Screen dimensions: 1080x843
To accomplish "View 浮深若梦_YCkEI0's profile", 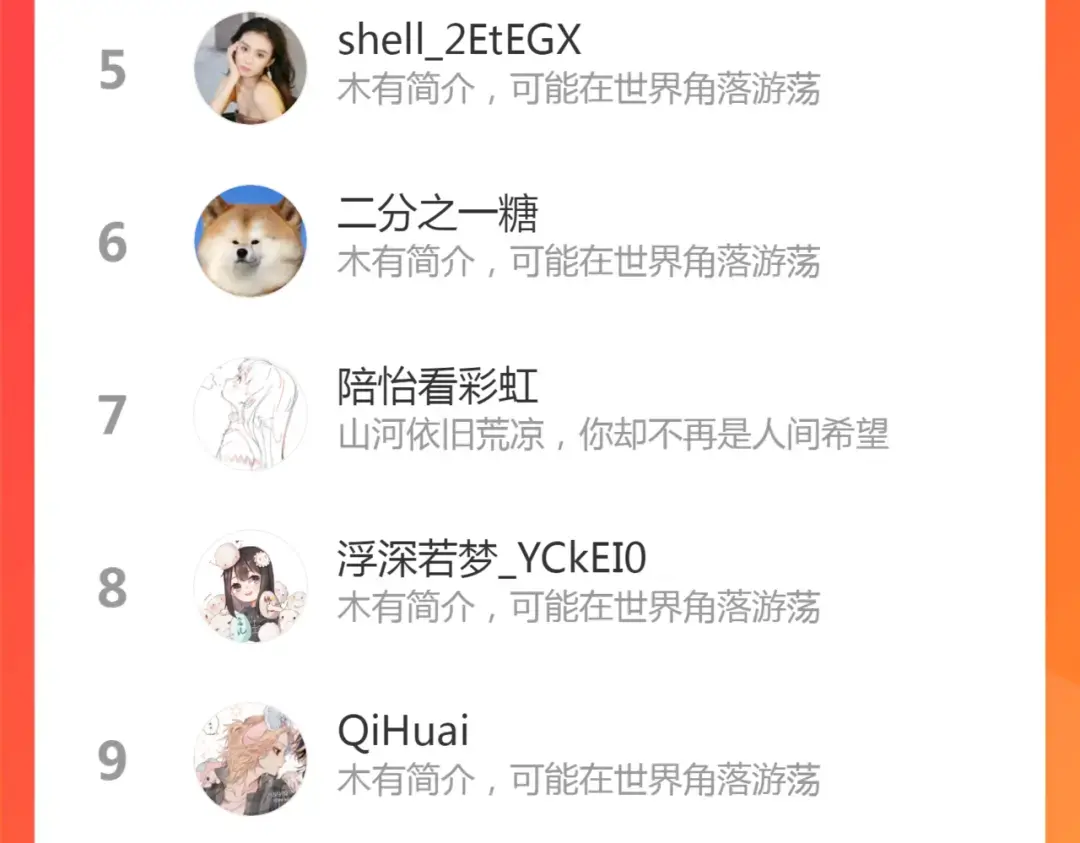I will pyautogui.click(x=540, y=587).
